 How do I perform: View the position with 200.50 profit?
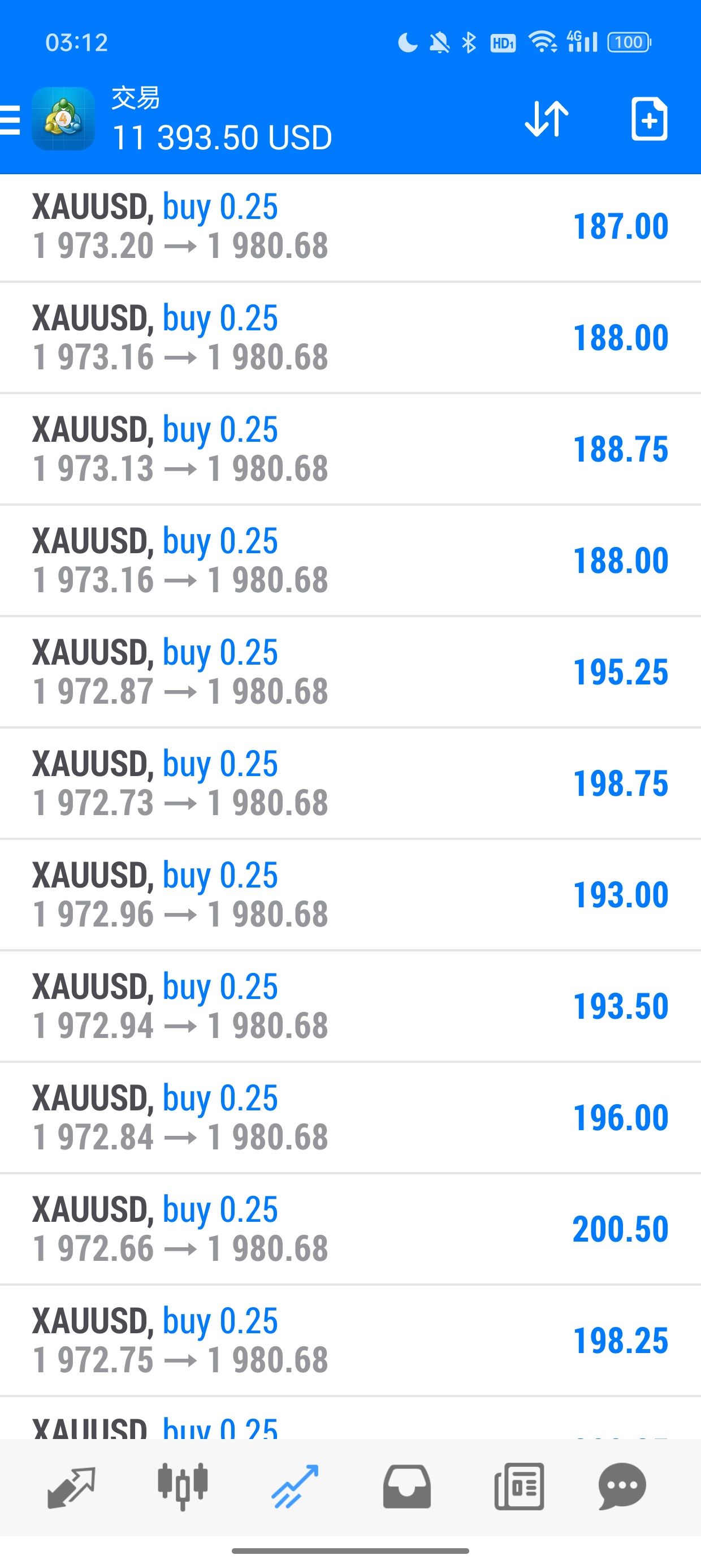(350, 1229)
